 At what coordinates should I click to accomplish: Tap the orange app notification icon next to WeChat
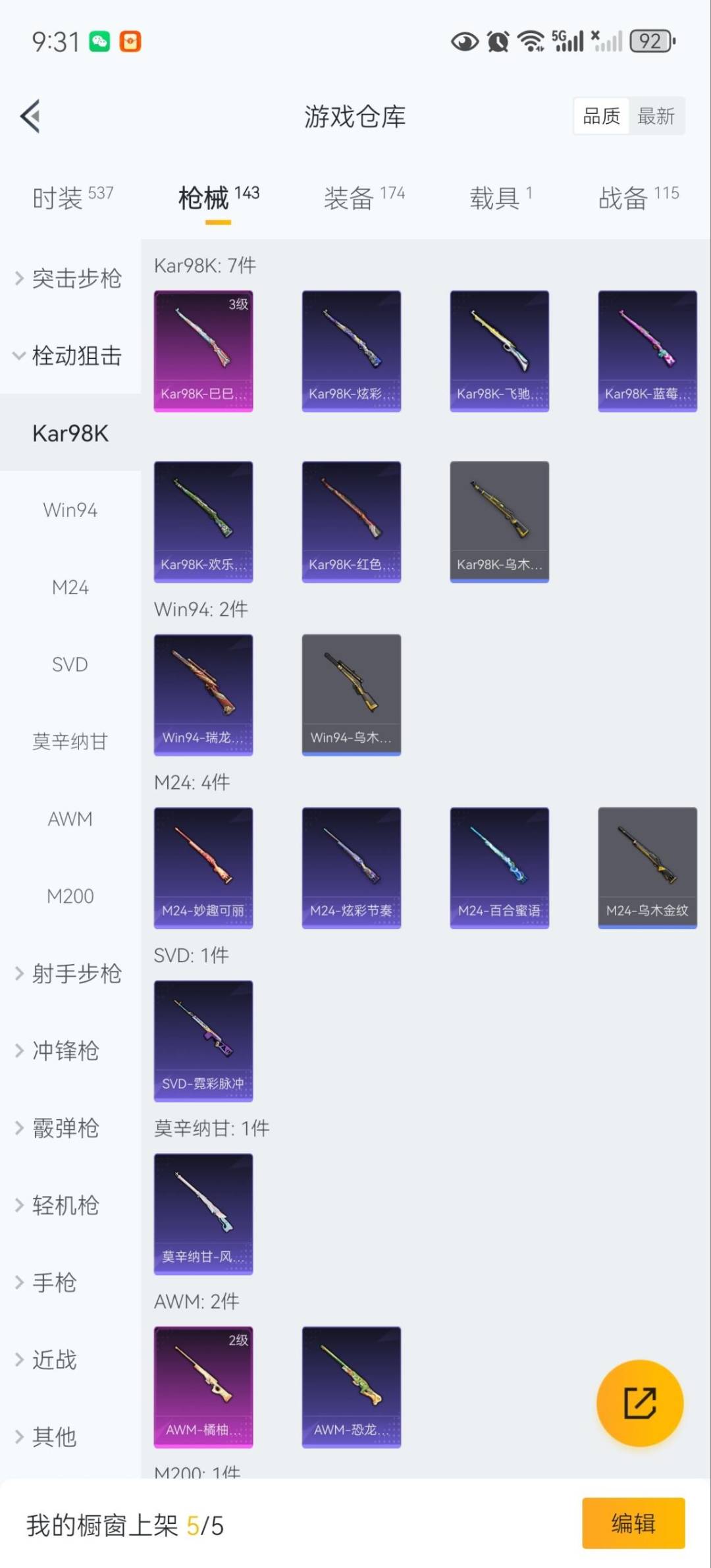[x=131, y=41]
